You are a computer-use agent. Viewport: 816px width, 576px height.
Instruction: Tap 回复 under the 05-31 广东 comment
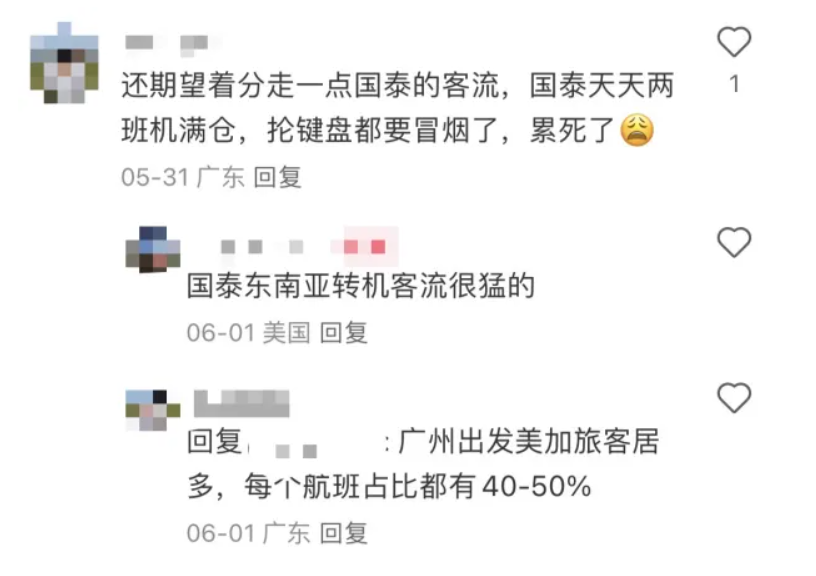point(277,178)
